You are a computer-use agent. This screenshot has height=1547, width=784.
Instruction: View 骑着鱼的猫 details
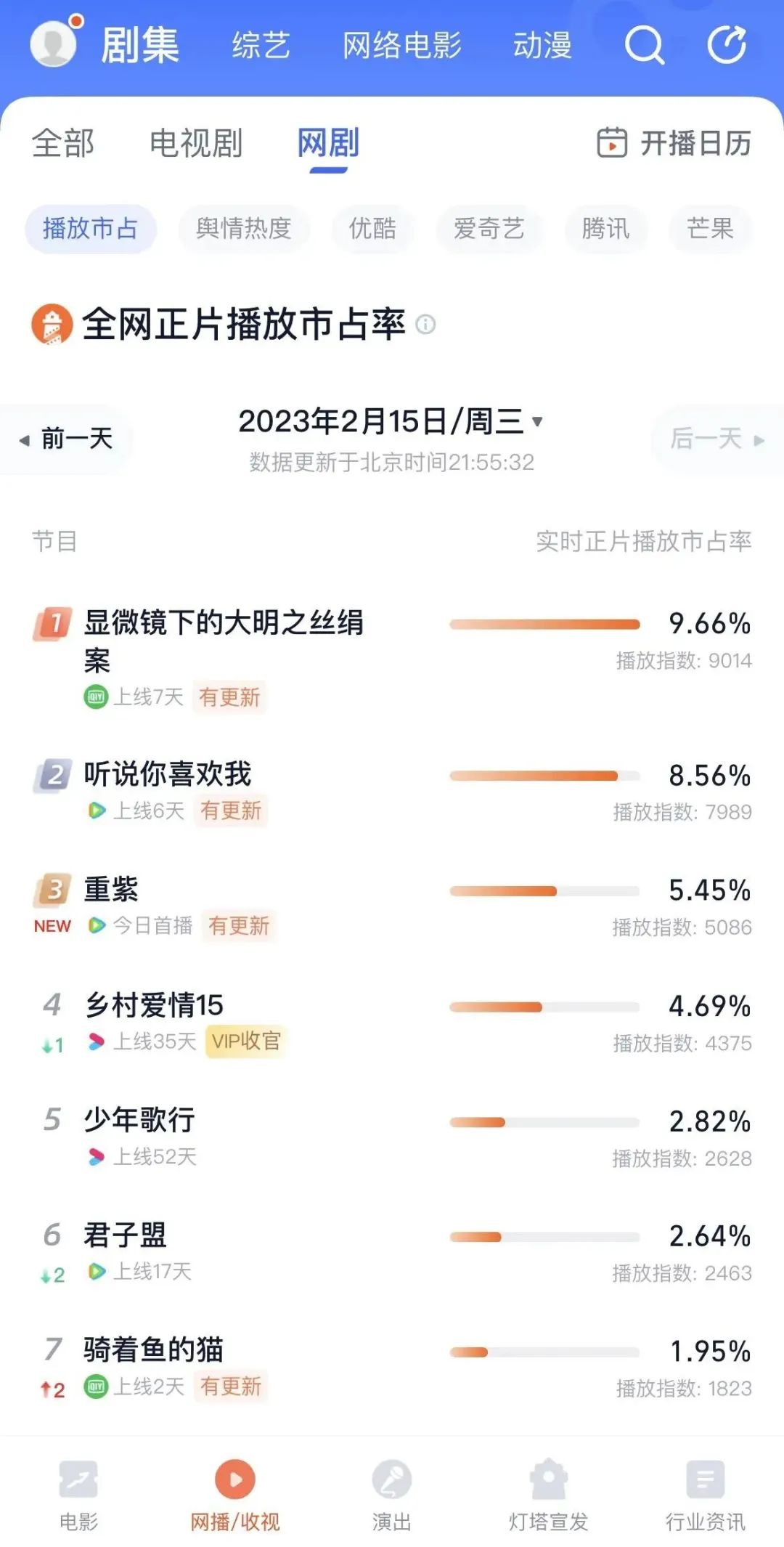[153, 1349]
